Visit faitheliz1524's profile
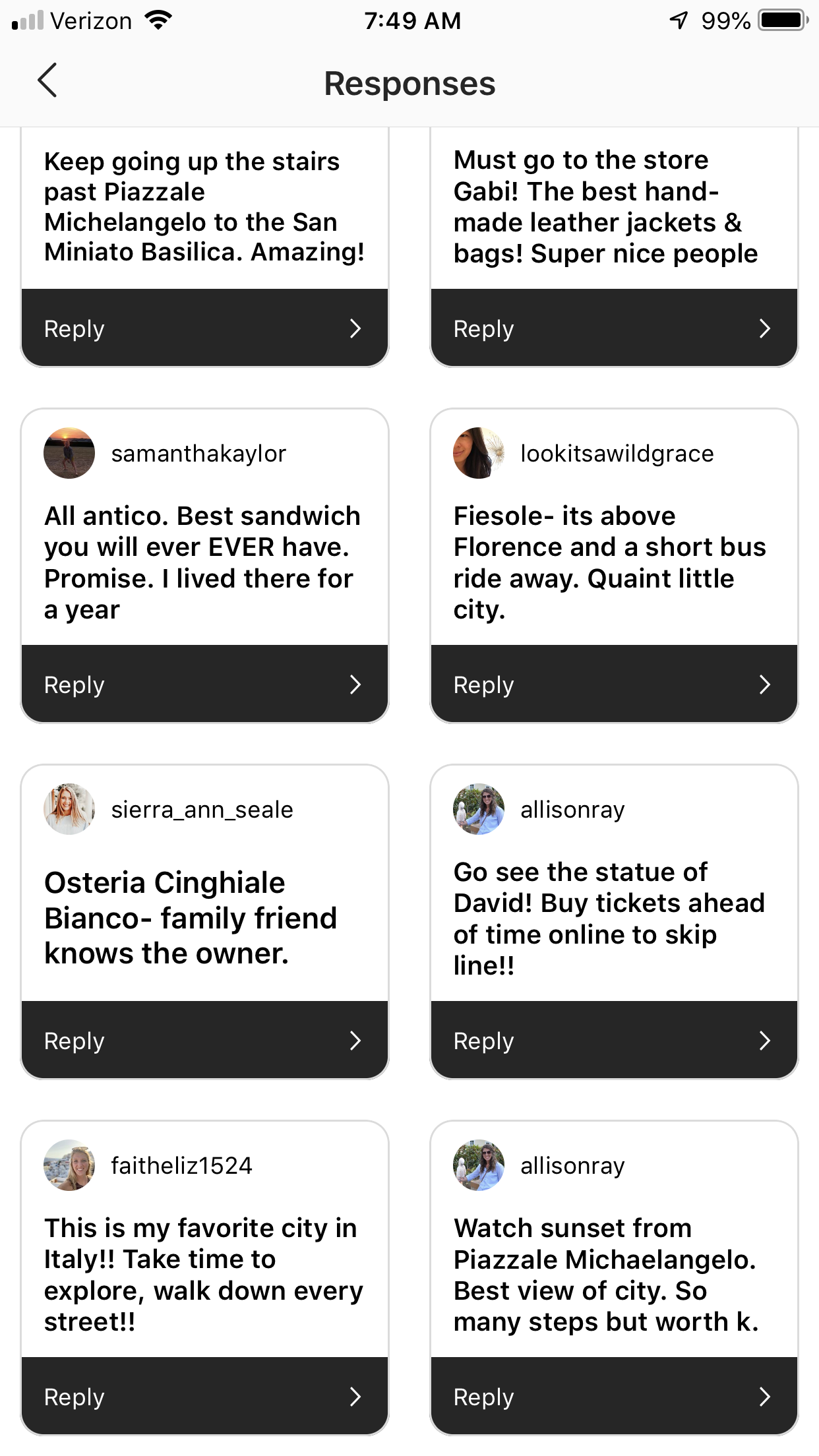This screenshot has width=819, height=1456. (x=181, y=1165)
